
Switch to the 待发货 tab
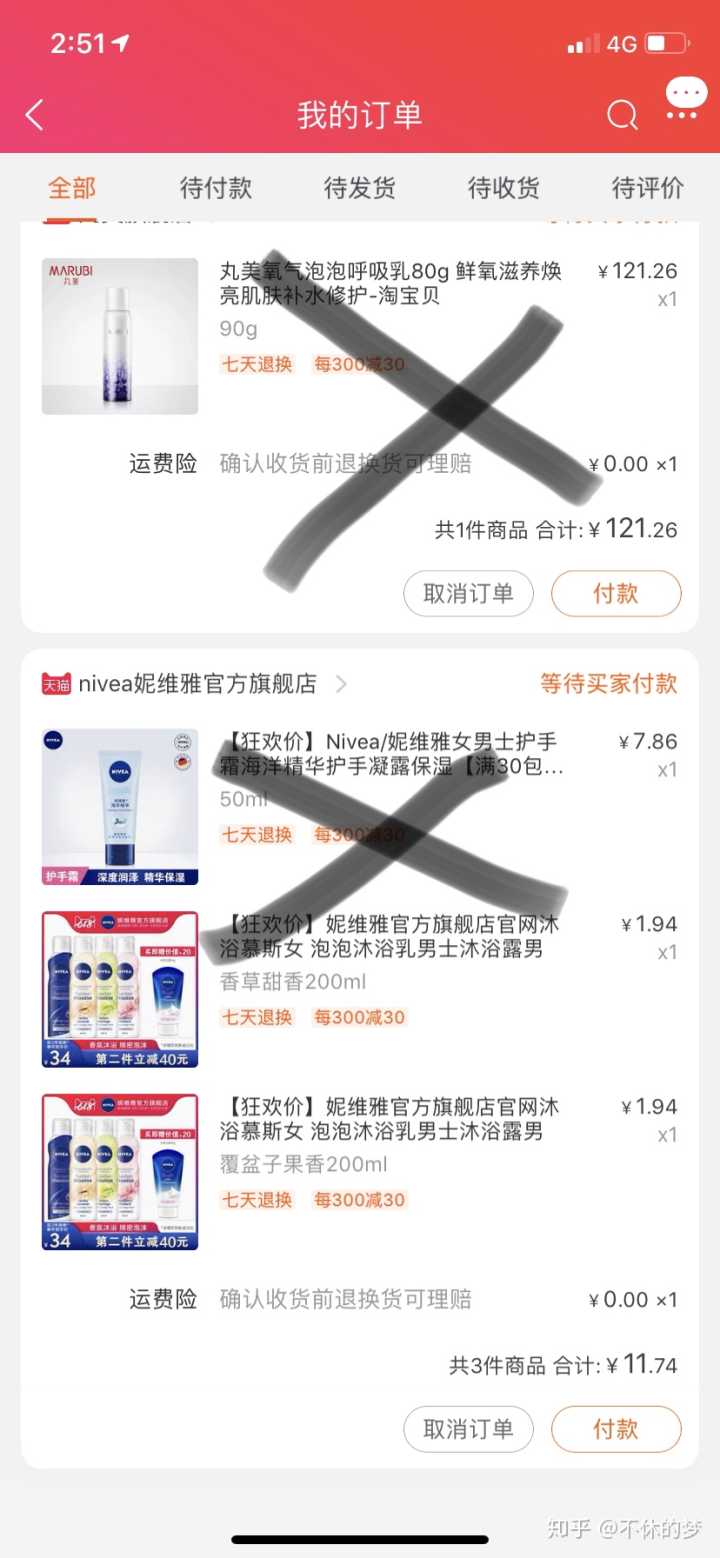point(360,187)
